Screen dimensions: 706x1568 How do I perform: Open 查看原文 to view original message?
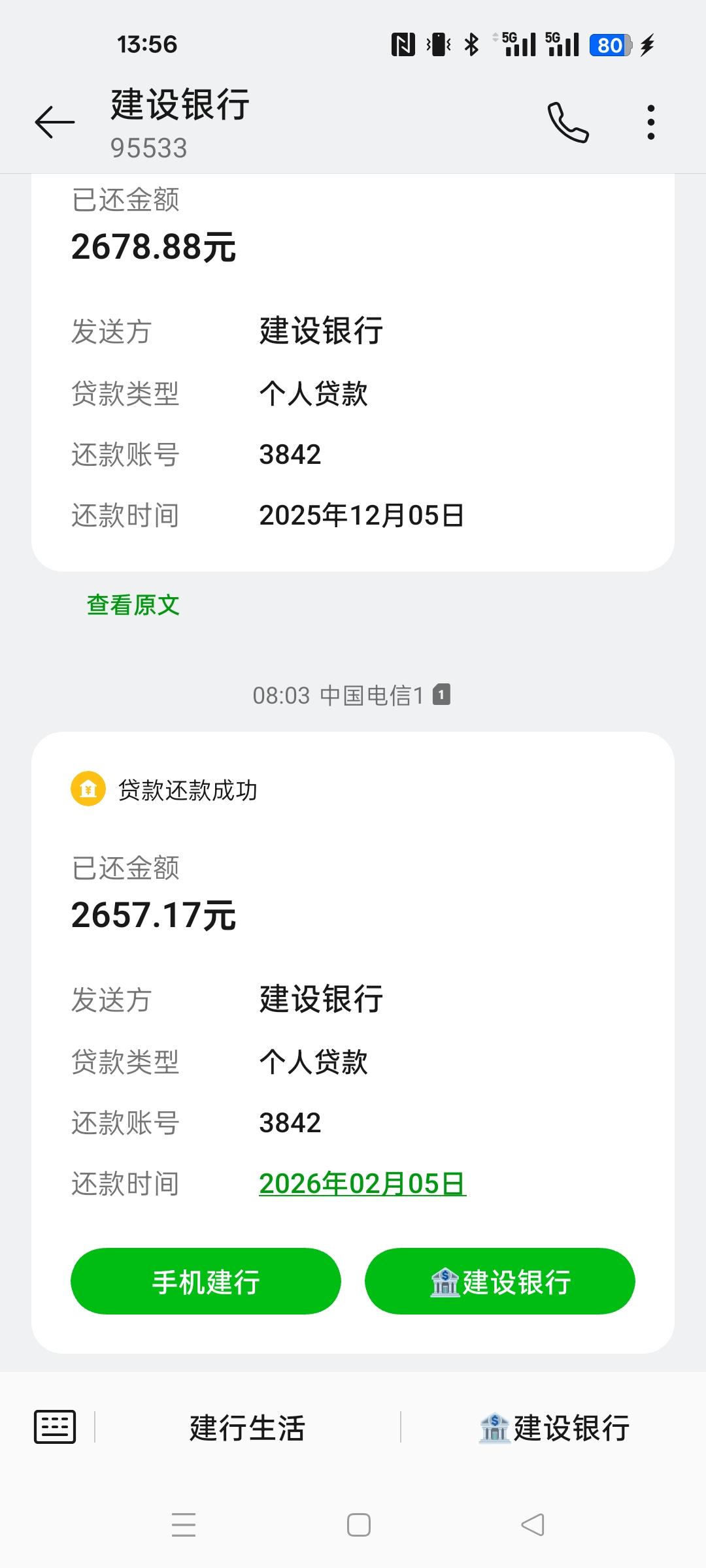[133, 605]
